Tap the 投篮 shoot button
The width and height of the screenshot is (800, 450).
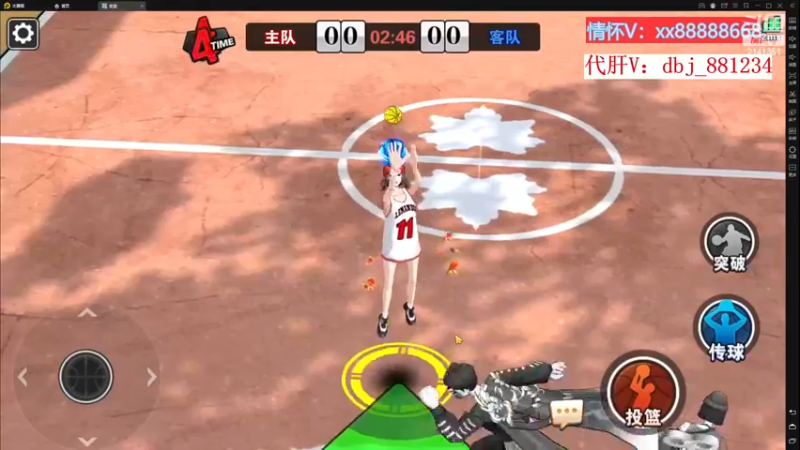[x=641, y=392]
